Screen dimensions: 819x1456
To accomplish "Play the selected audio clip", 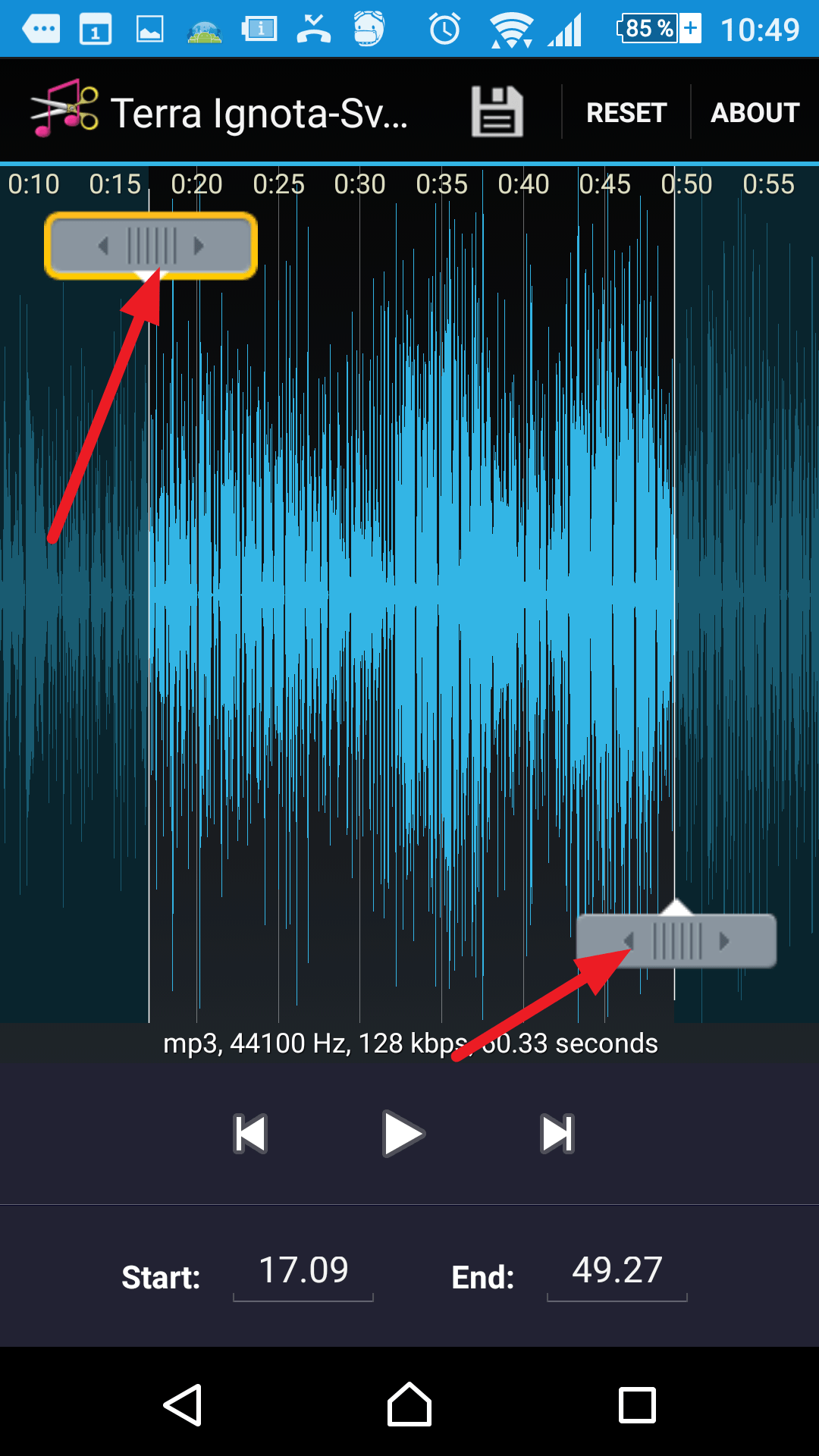I will point(403,1134).
